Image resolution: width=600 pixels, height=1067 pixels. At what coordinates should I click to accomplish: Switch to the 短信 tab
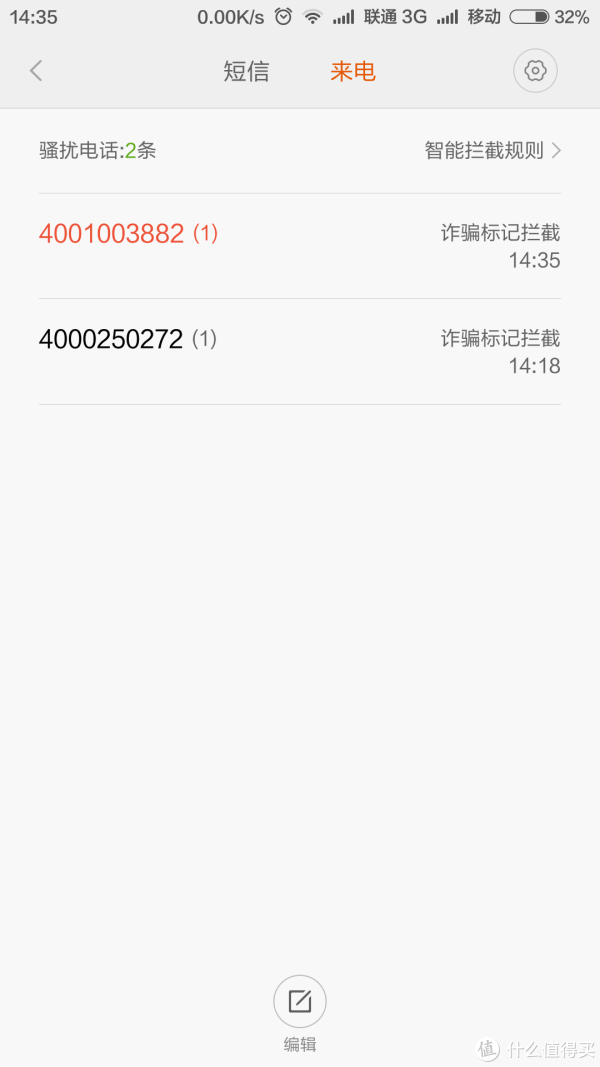246,71
